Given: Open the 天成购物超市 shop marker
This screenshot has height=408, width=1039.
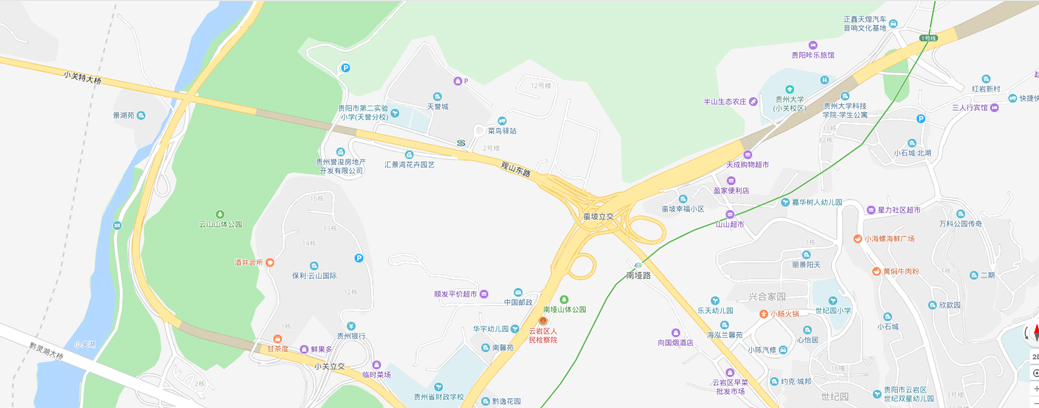Looking at the screenshot, I should [x=729, y=154].
